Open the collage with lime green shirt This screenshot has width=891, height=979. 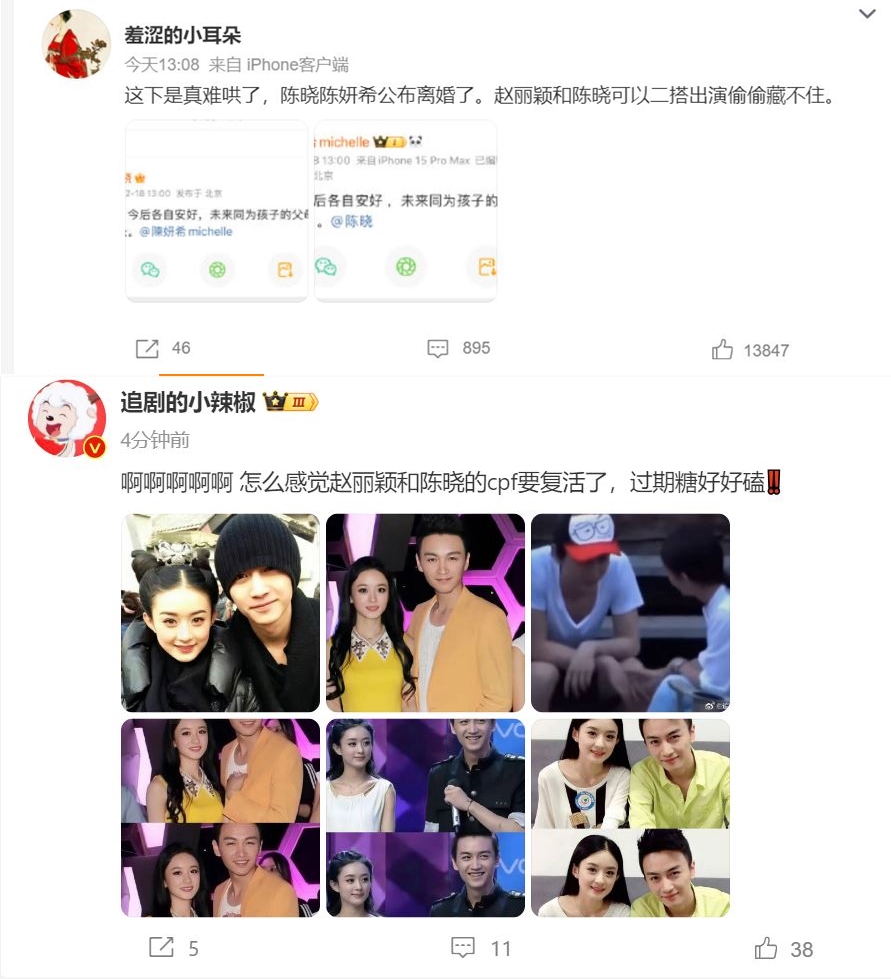click(x=630, y=818)
